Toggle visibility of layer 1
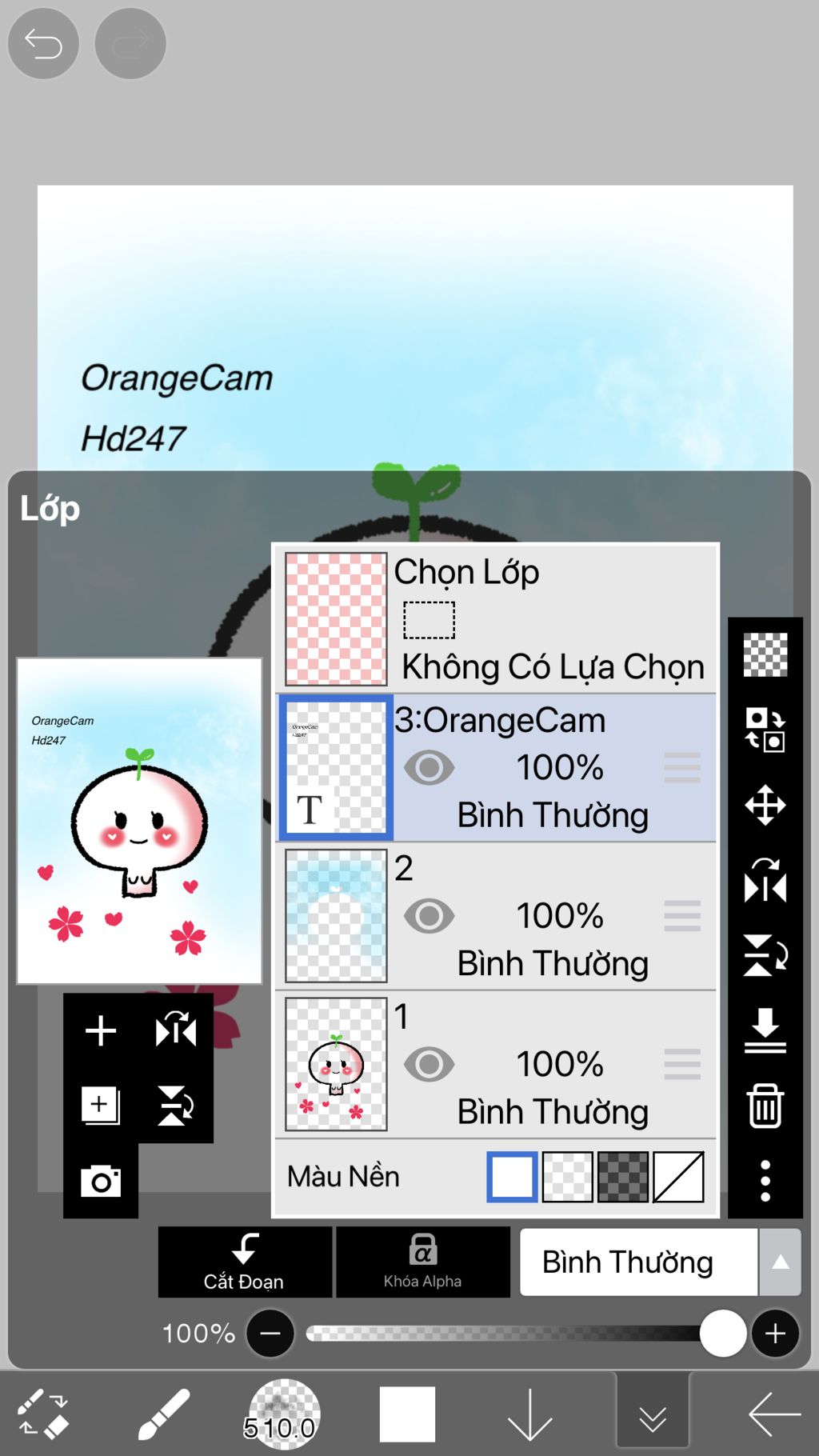This screenshot has height=1456, width=819. (x=429, y=1064)
